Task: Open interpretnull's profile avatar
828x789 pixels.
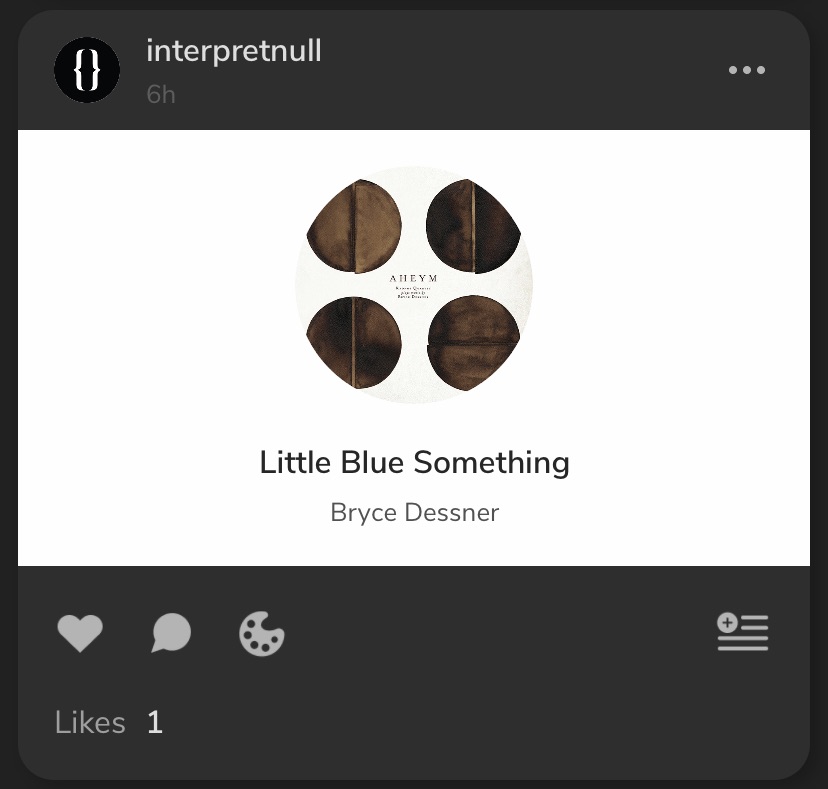Action: point(87,70)
